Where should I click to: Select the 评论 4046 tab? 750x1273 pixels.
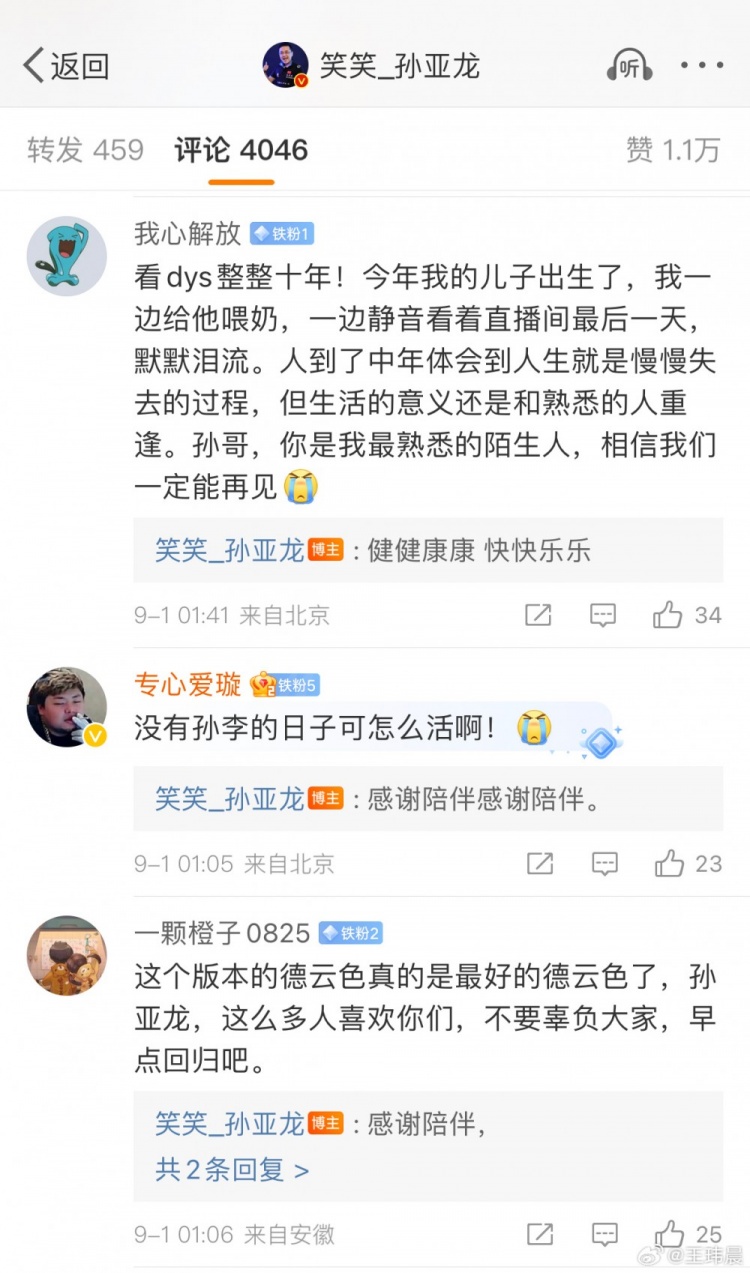(241, 150)
